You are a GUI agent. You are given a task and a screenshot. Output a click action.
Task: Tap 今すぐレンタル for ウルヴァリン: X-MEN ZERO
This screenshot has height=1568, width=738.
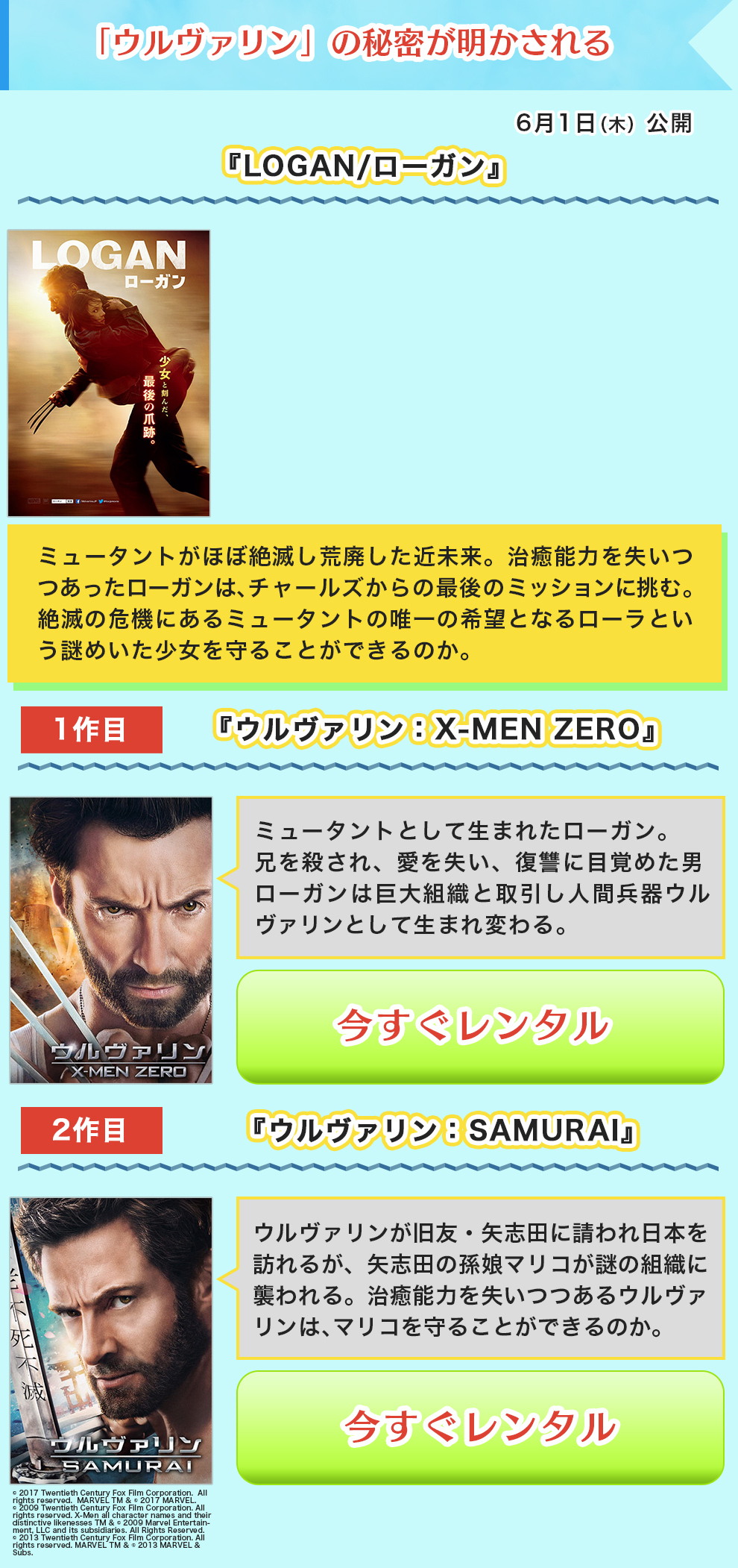(x=480, y=1026)
